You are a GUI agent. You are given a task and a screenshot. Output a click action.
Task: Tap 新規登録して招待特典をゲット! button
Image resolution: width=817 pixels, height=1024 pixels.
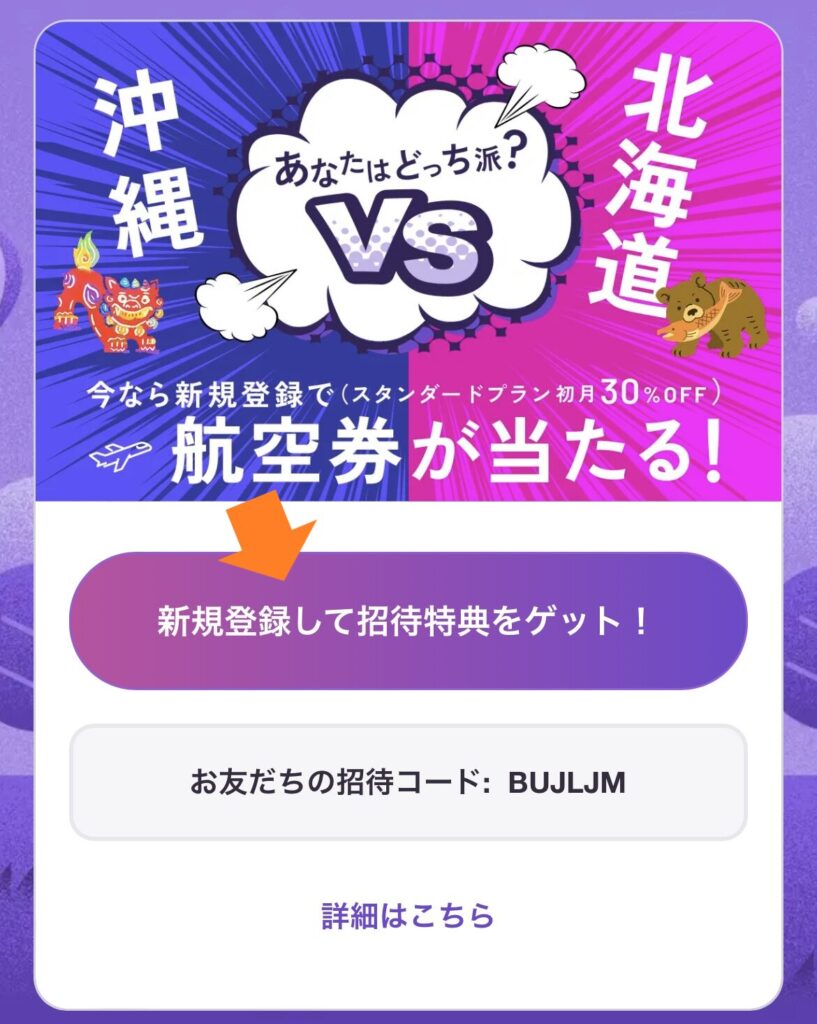408,622
